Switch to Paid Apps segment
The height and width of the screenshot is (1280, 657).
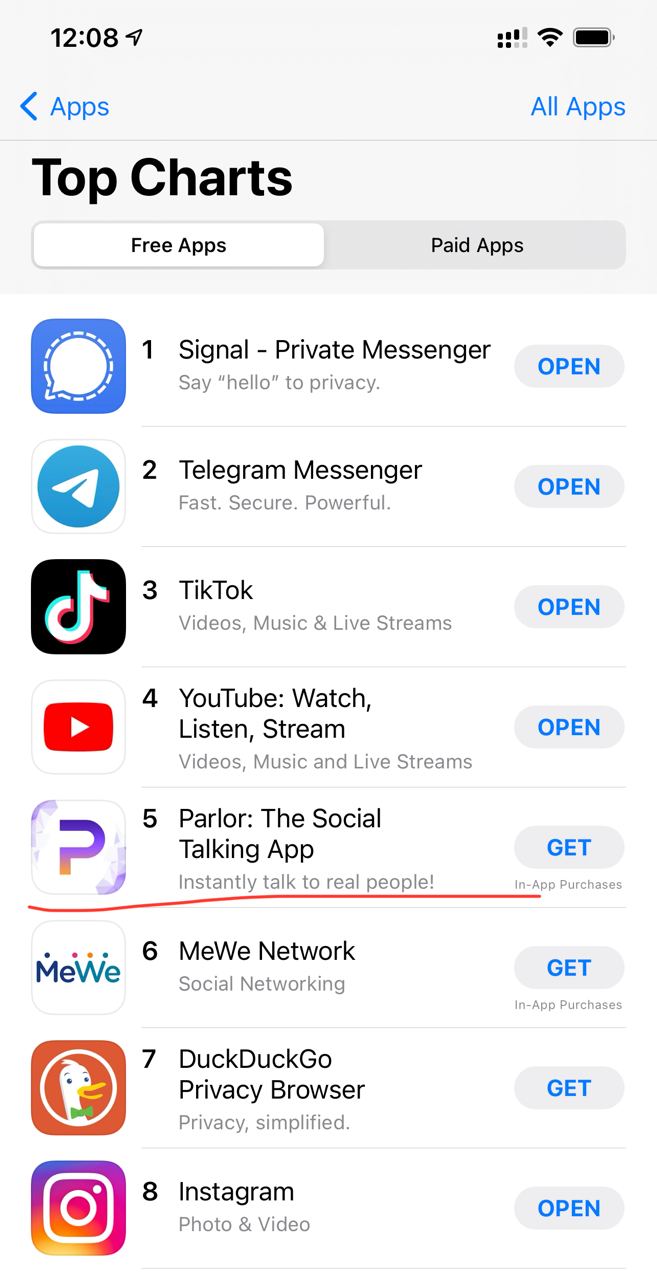476,245
